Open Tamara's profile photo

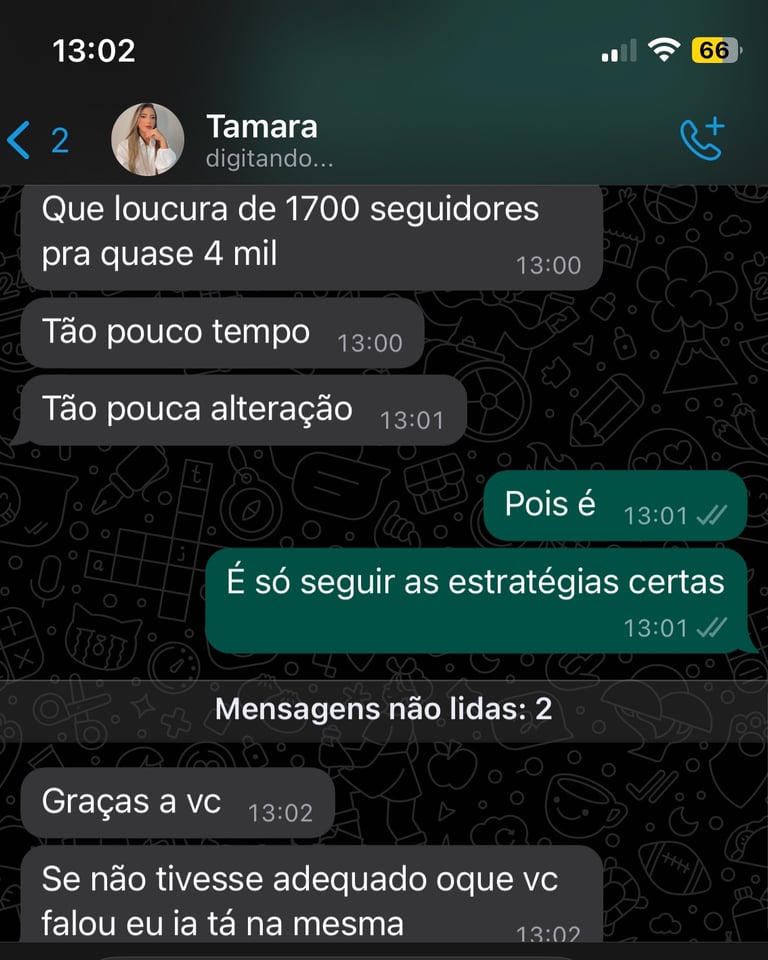tap(148, 140)
